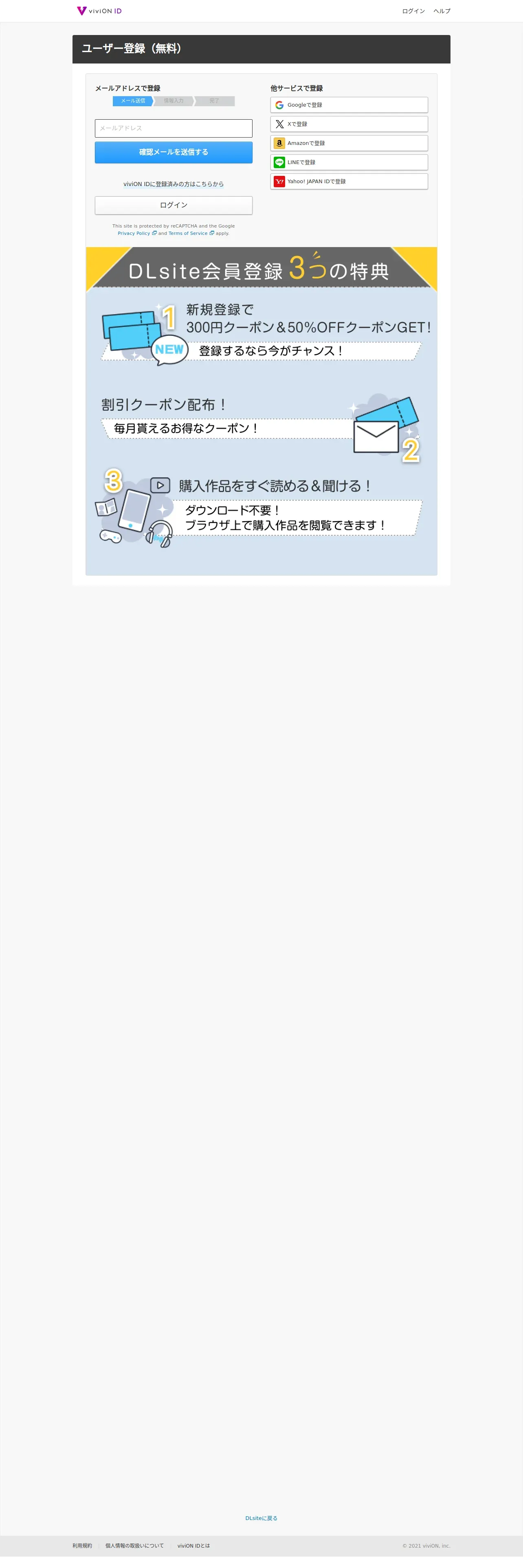Register via Yahoo! JAPAN ID
523x1568 pixels.
(x=349, y=182)
